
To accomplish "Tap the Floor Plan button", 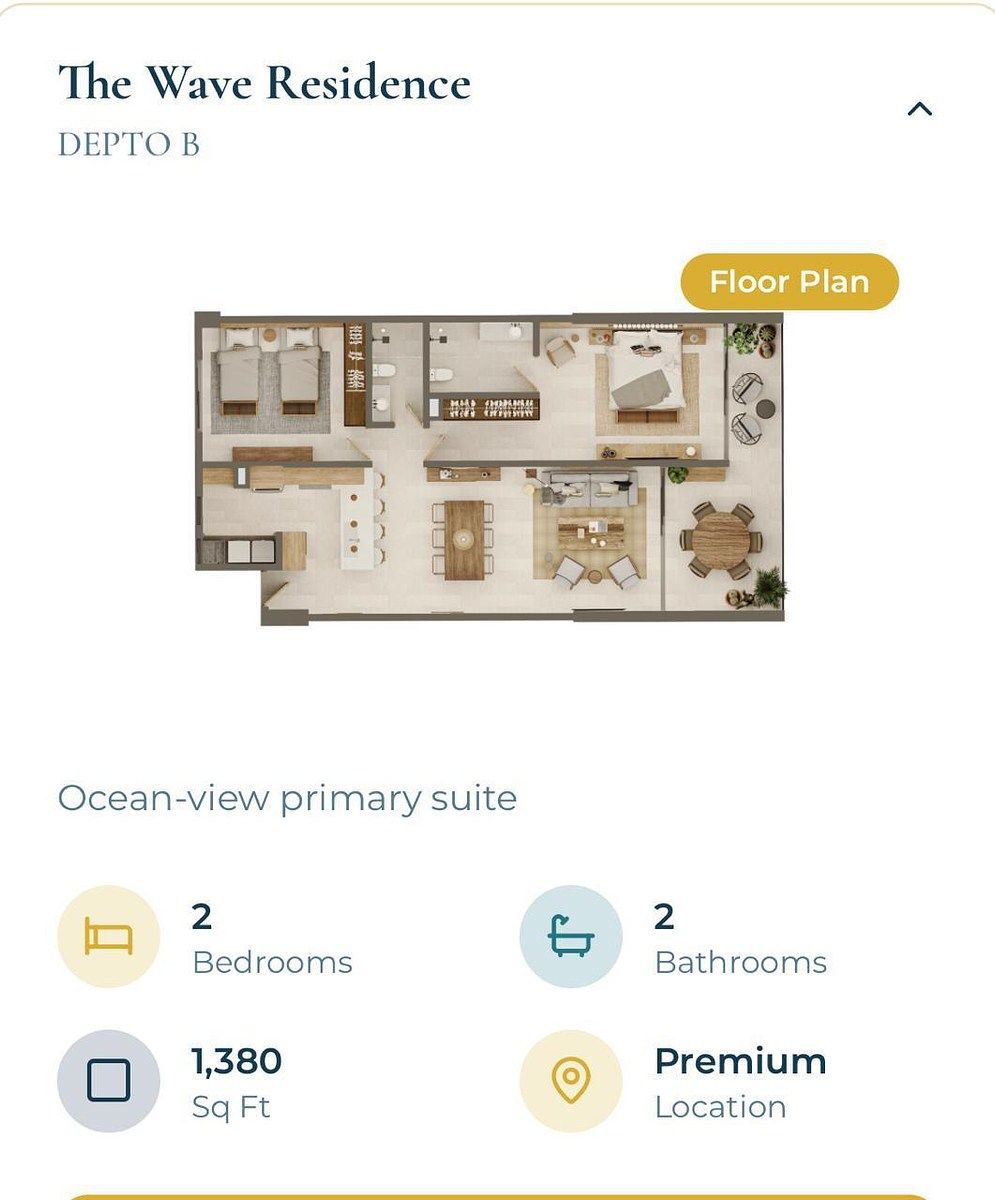I will [789, 282].
